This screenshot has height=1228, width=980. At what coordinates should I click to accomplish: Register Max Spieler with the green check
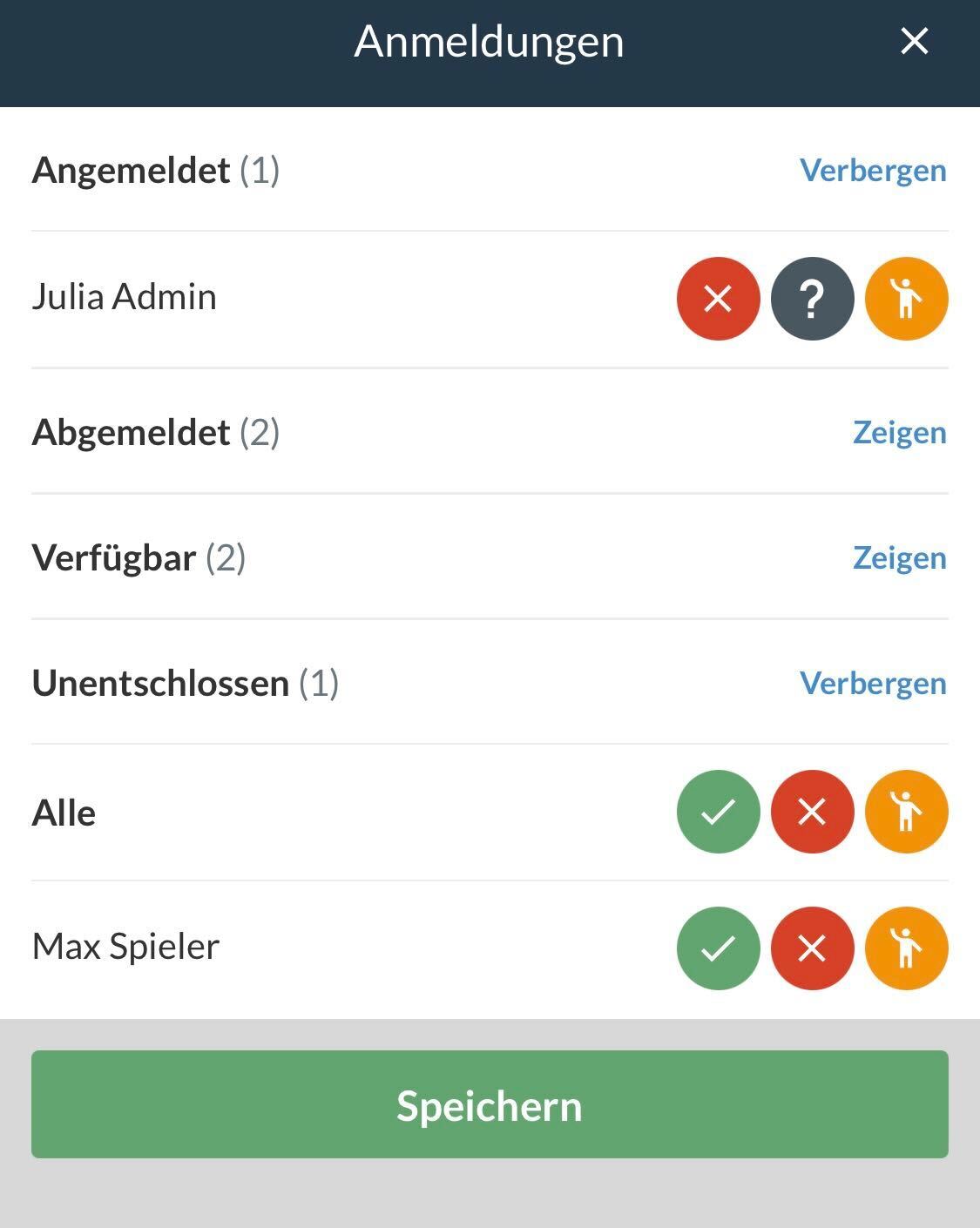pos(718,948)
